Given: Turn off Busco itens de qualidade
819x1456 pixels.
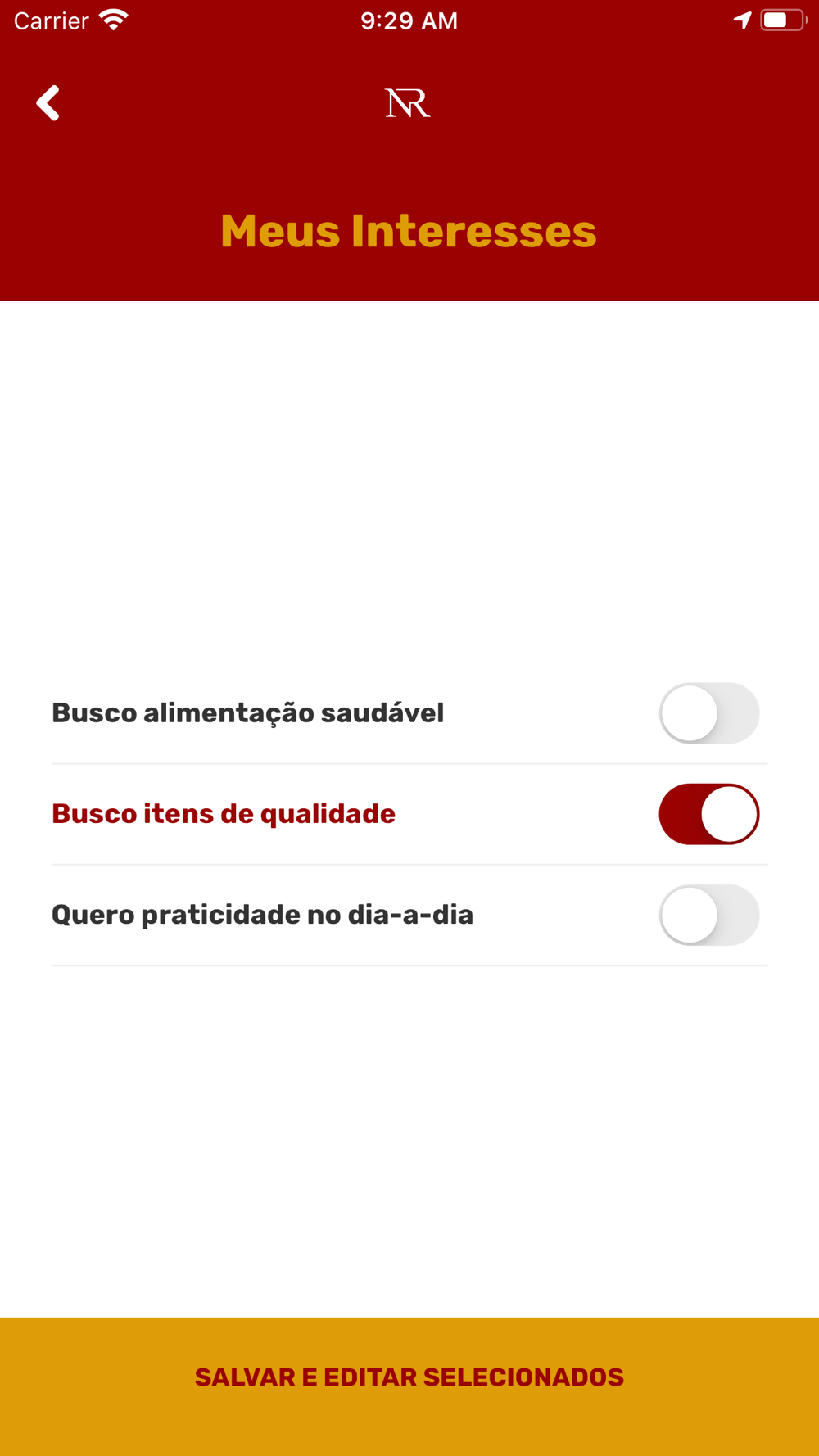Looking at the screenshot, I should pyautogui.click(x=709, y=814).
